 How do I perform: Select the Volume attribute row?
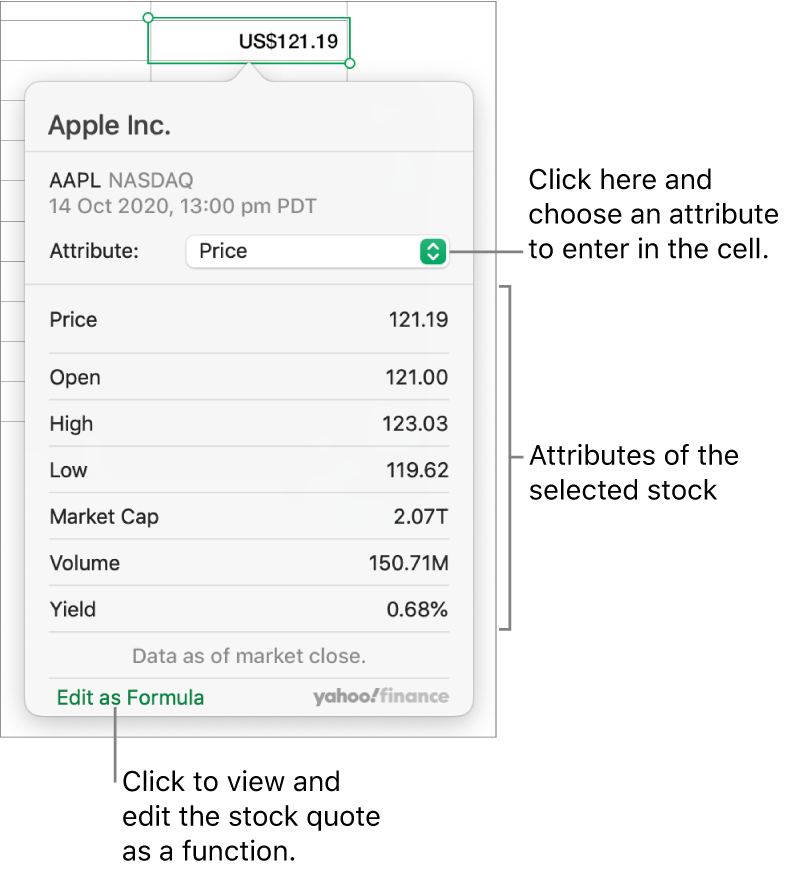pyautogui.click(x=249, y=563)
